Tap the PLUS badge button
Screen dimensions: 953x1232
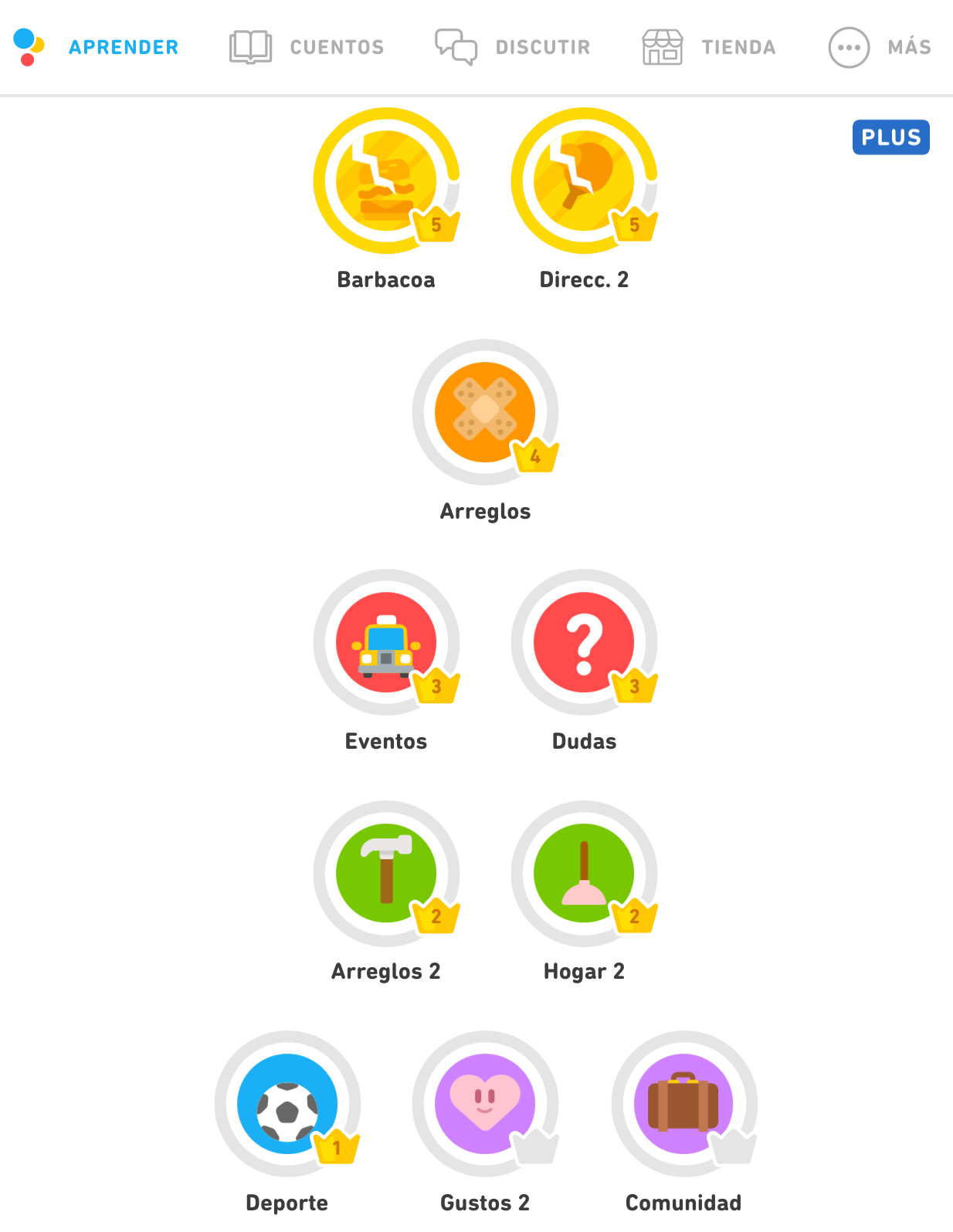click(890, 137)
